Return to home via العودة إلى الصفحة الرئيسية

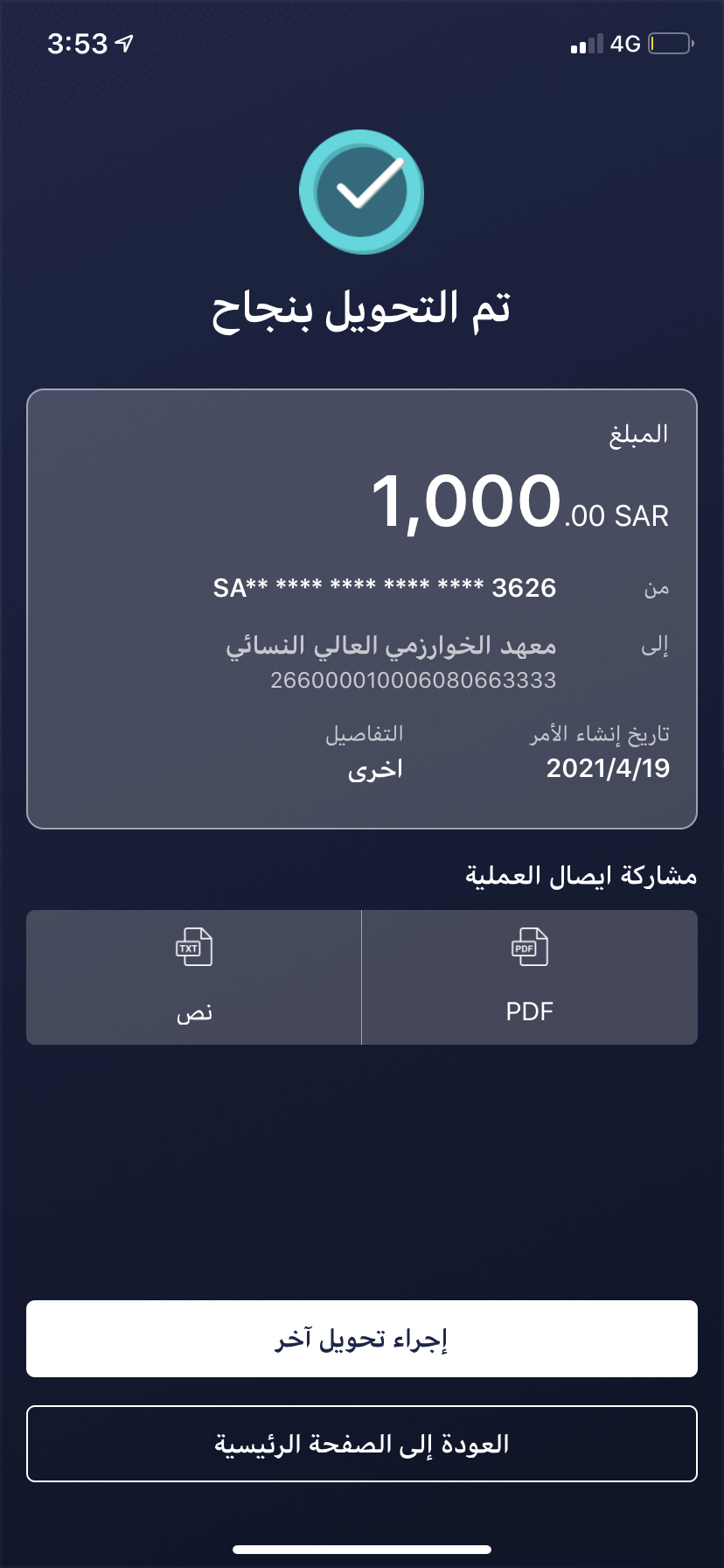click(362, 1444)
